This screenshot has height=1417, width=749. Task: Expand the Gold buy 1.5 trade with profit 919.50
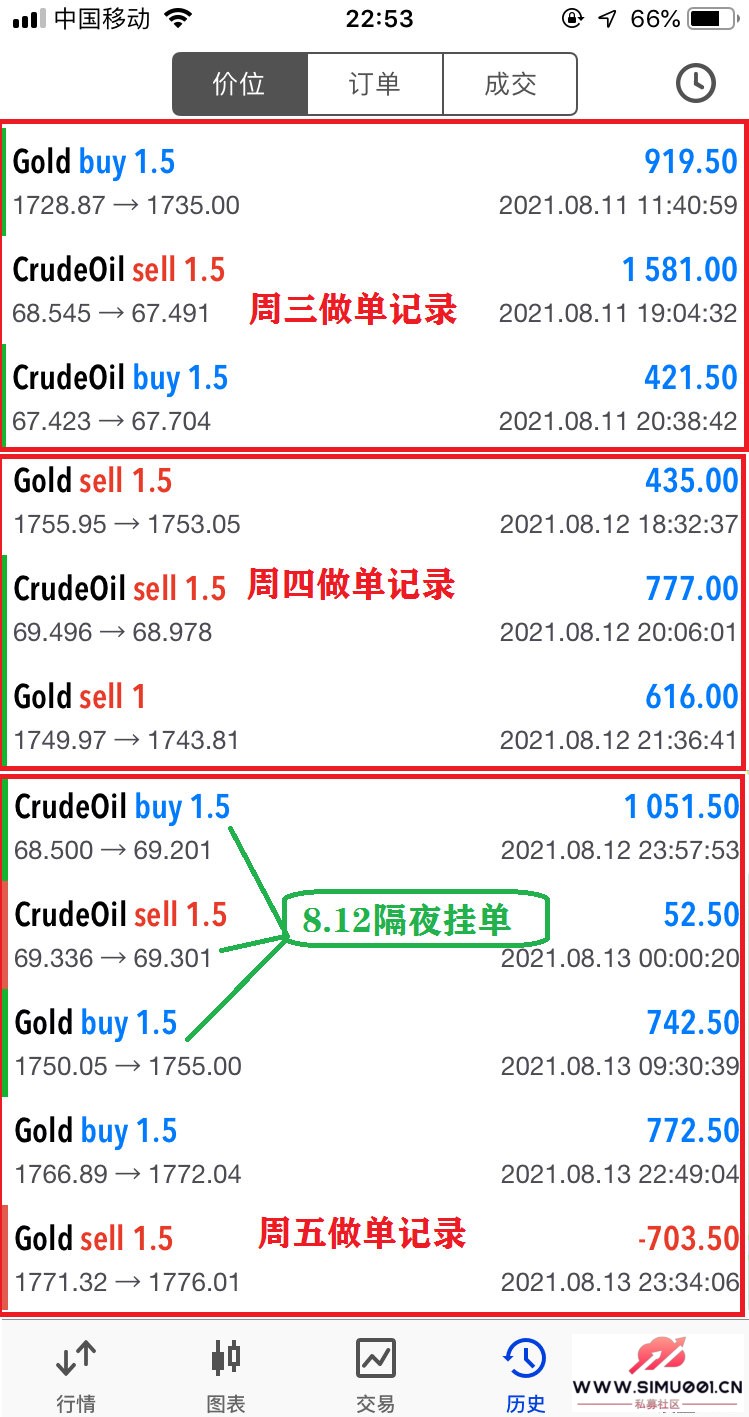(375, 182)
